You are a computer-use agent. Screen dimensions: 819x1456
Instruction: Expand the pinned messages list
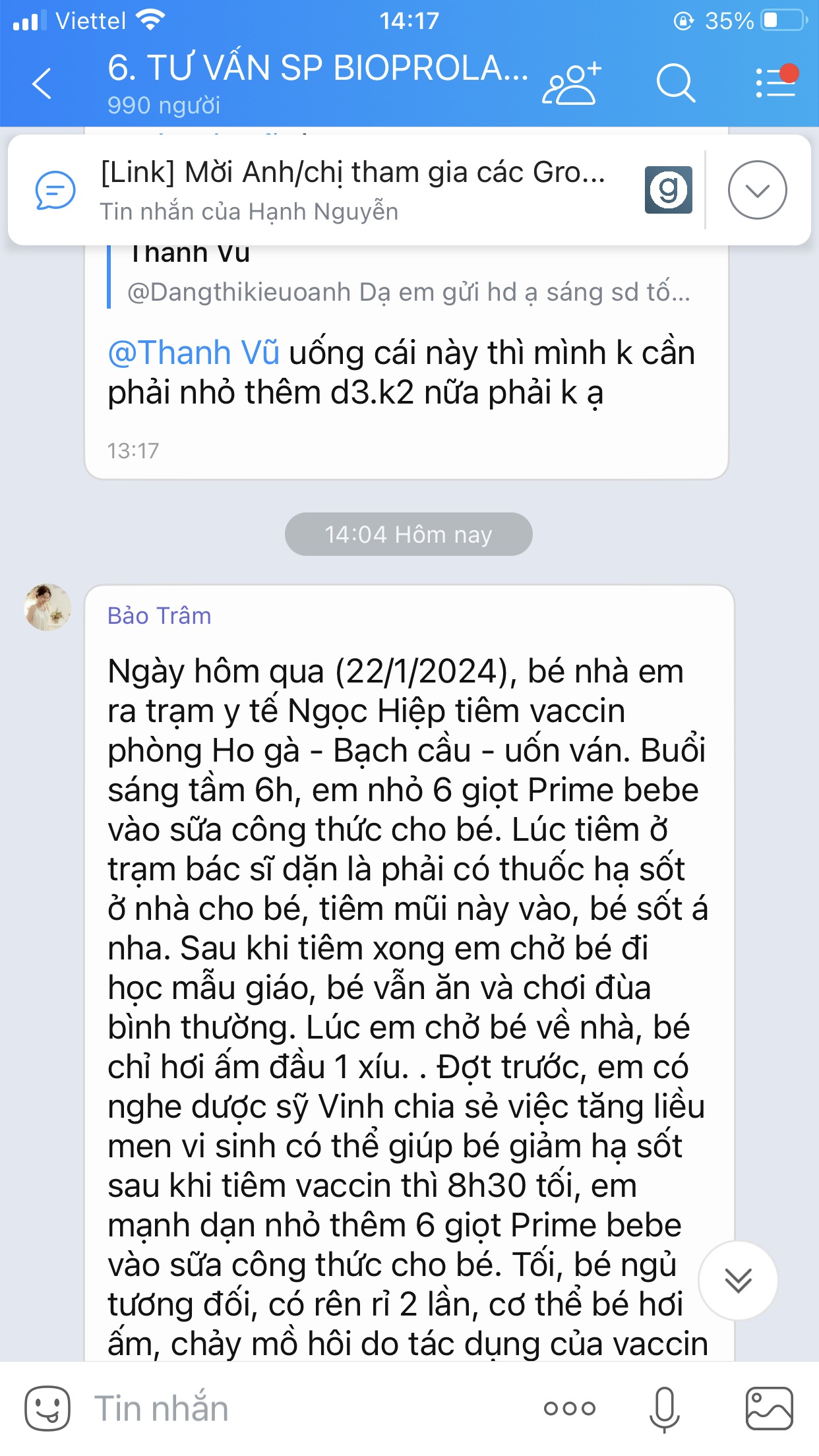click(x=757, y=190)
